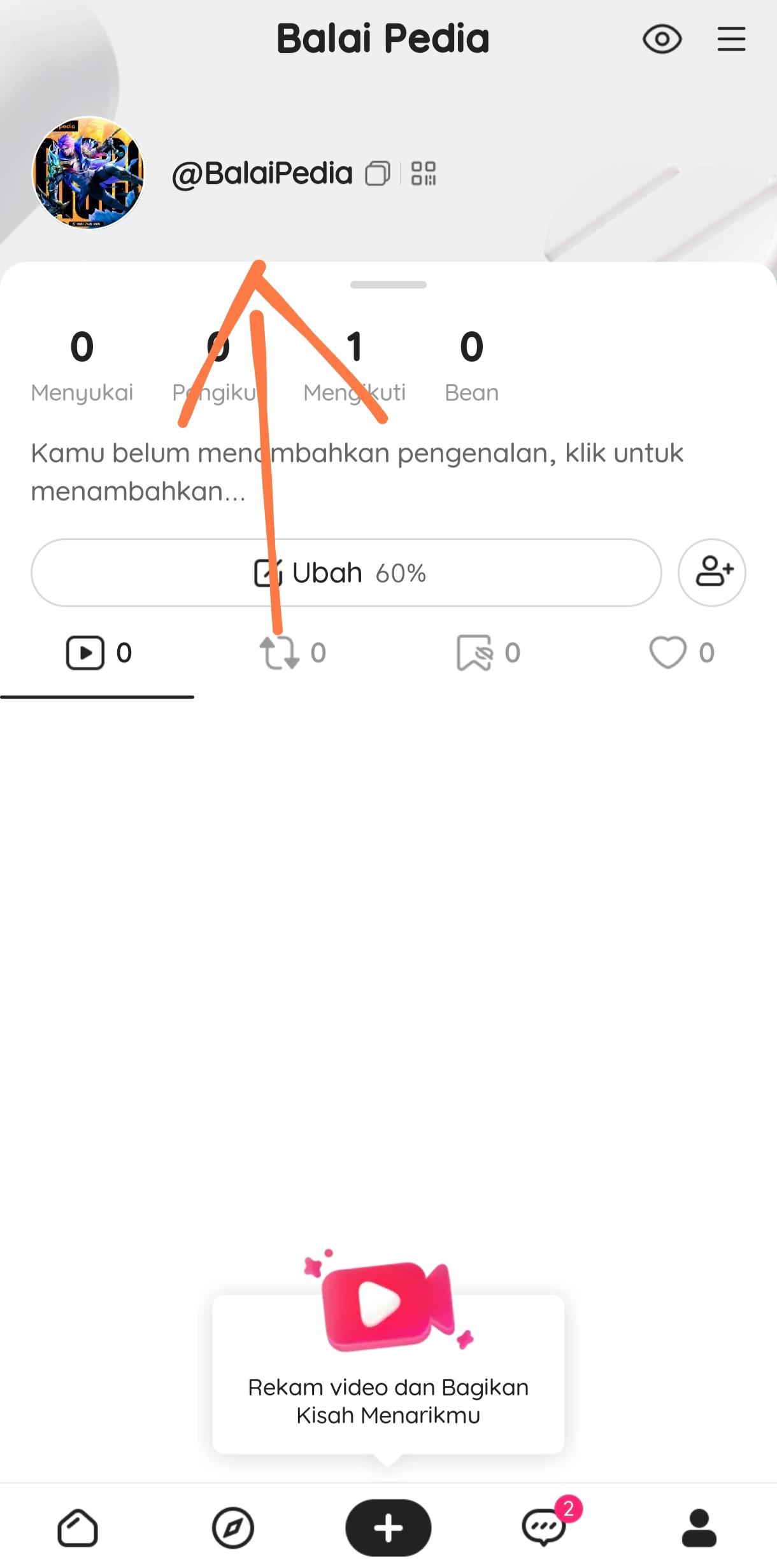This screenshot has width=777, height=1568.
Task: Create a new video with plus button
Action: 388,1527
